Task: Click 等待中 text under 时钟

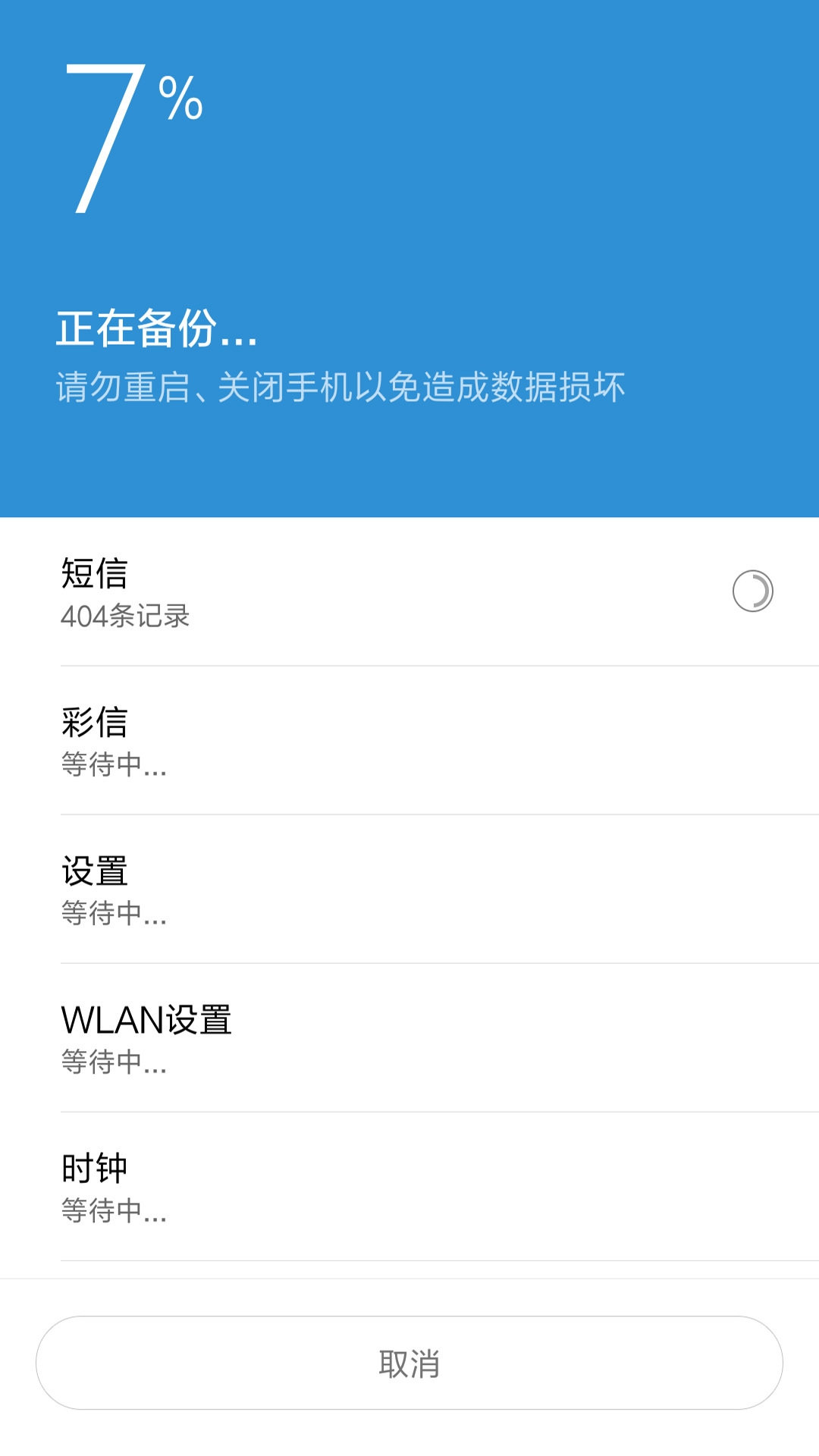Action: [114, 1213]
